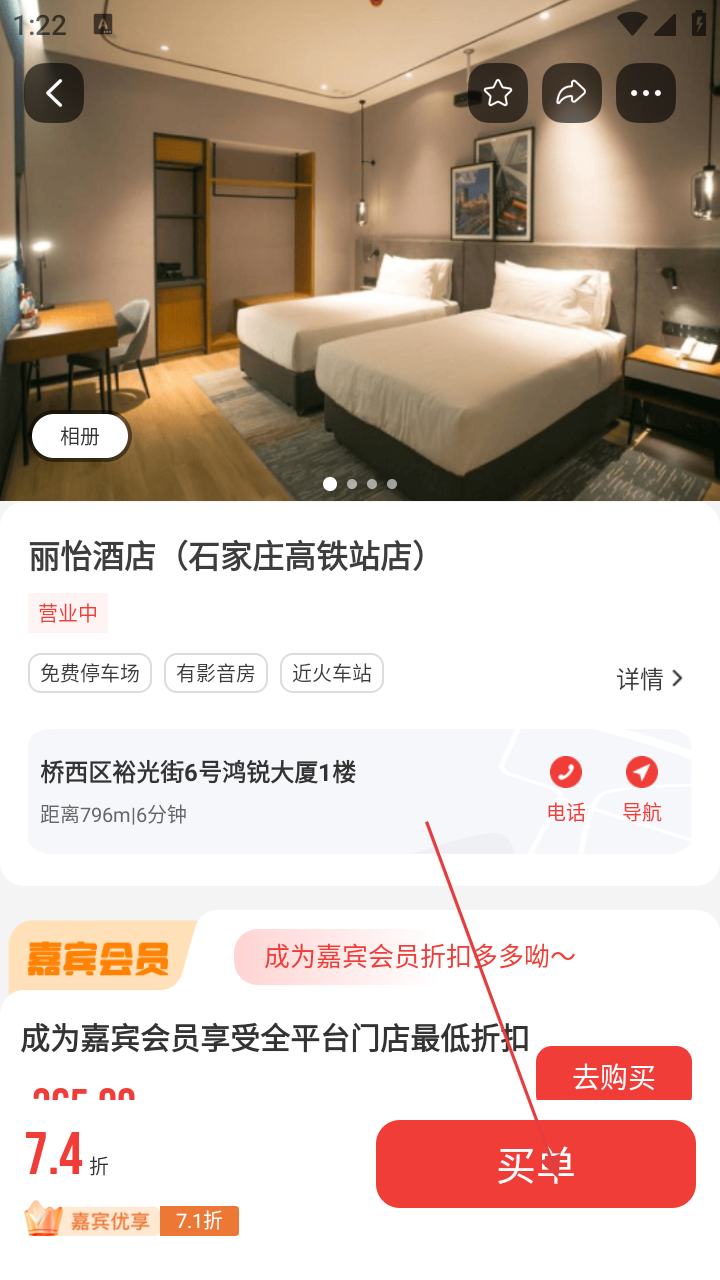720x1280 pixels.
Task: Open the three-dot overflow menu
Action: [x=646, y=93]
